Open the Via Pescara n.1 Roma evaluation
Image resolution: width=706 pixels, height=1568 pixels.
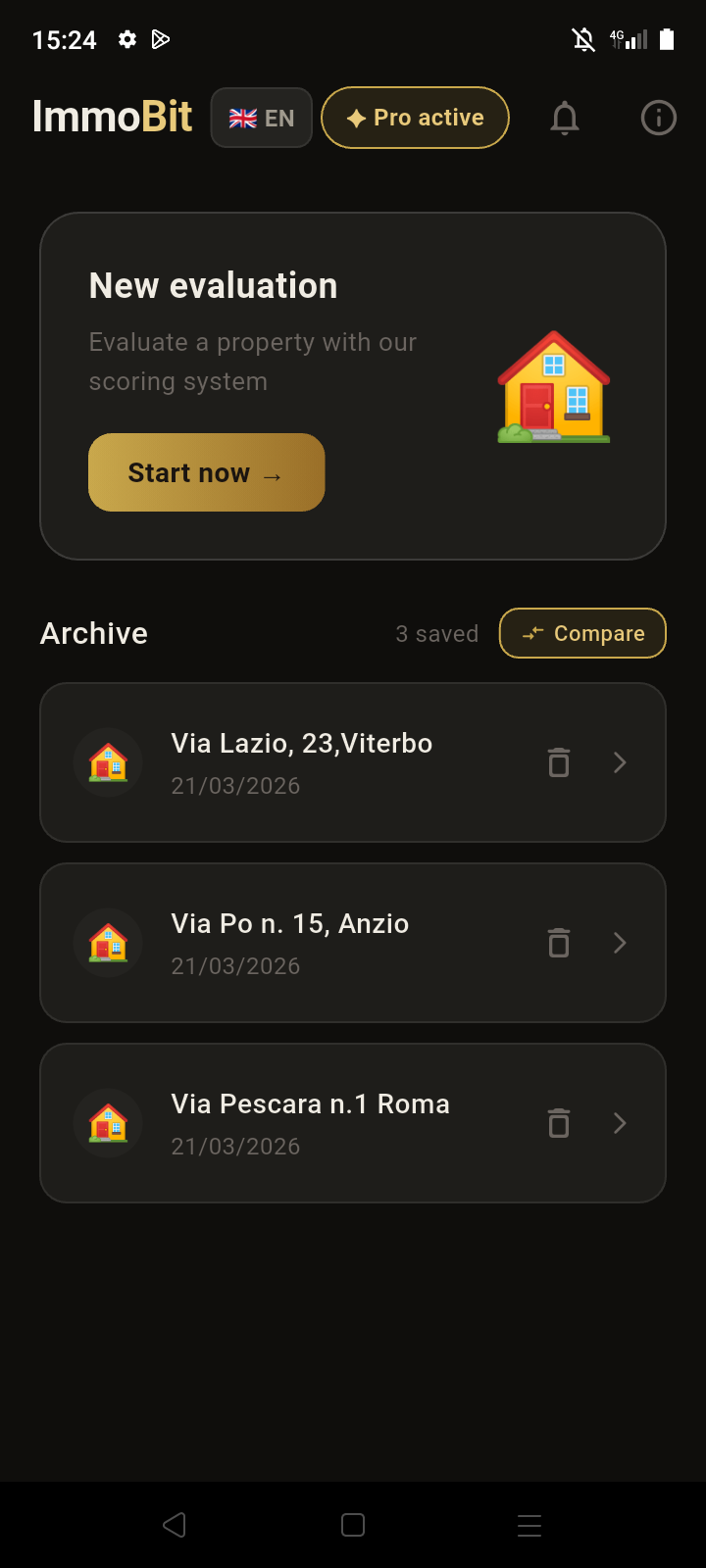(310, 1122)
